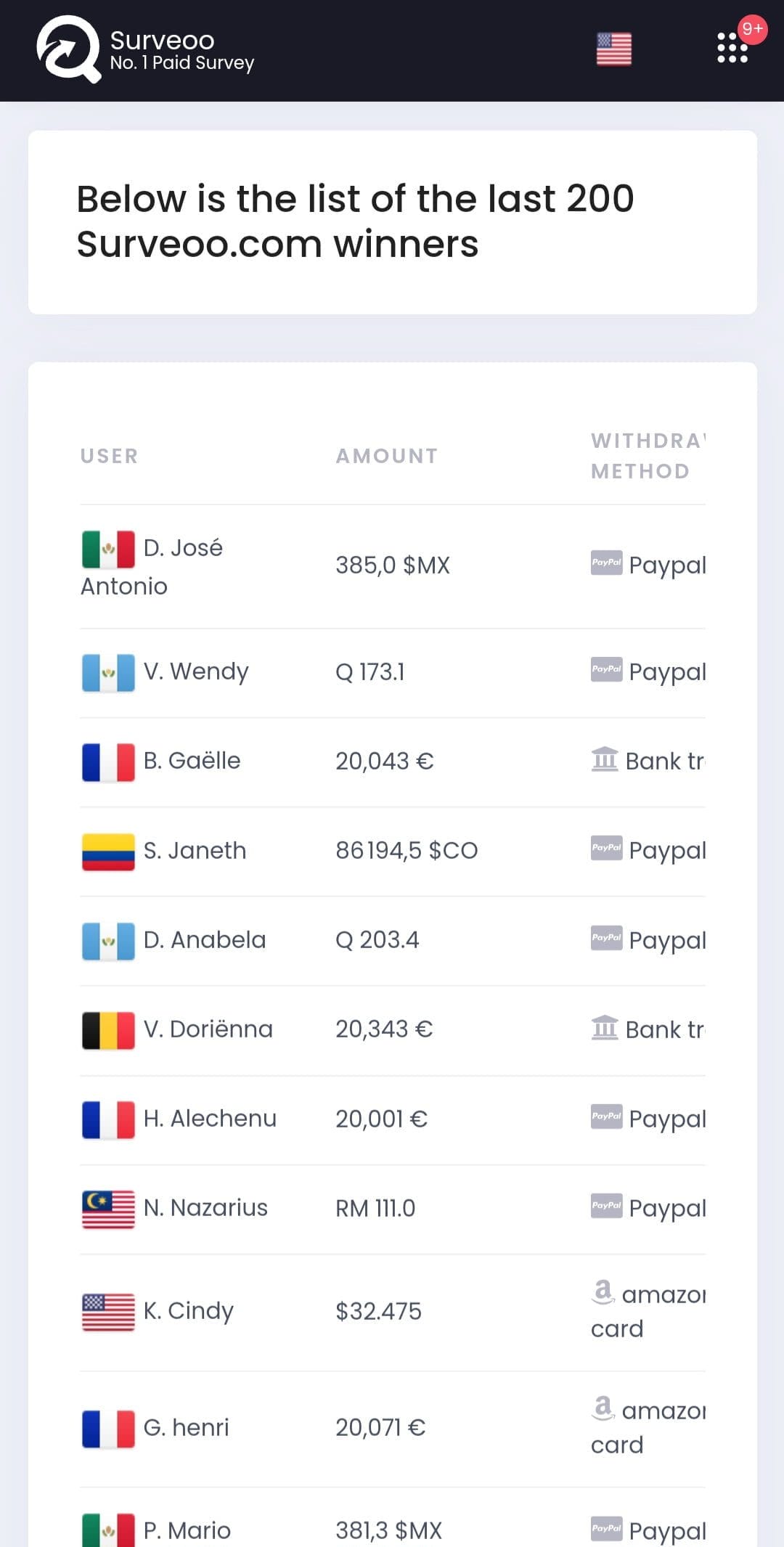Viewport: 784px width, 1547px height.
Task: Open the Surveoo logo home link
Action: coord(145,49)
